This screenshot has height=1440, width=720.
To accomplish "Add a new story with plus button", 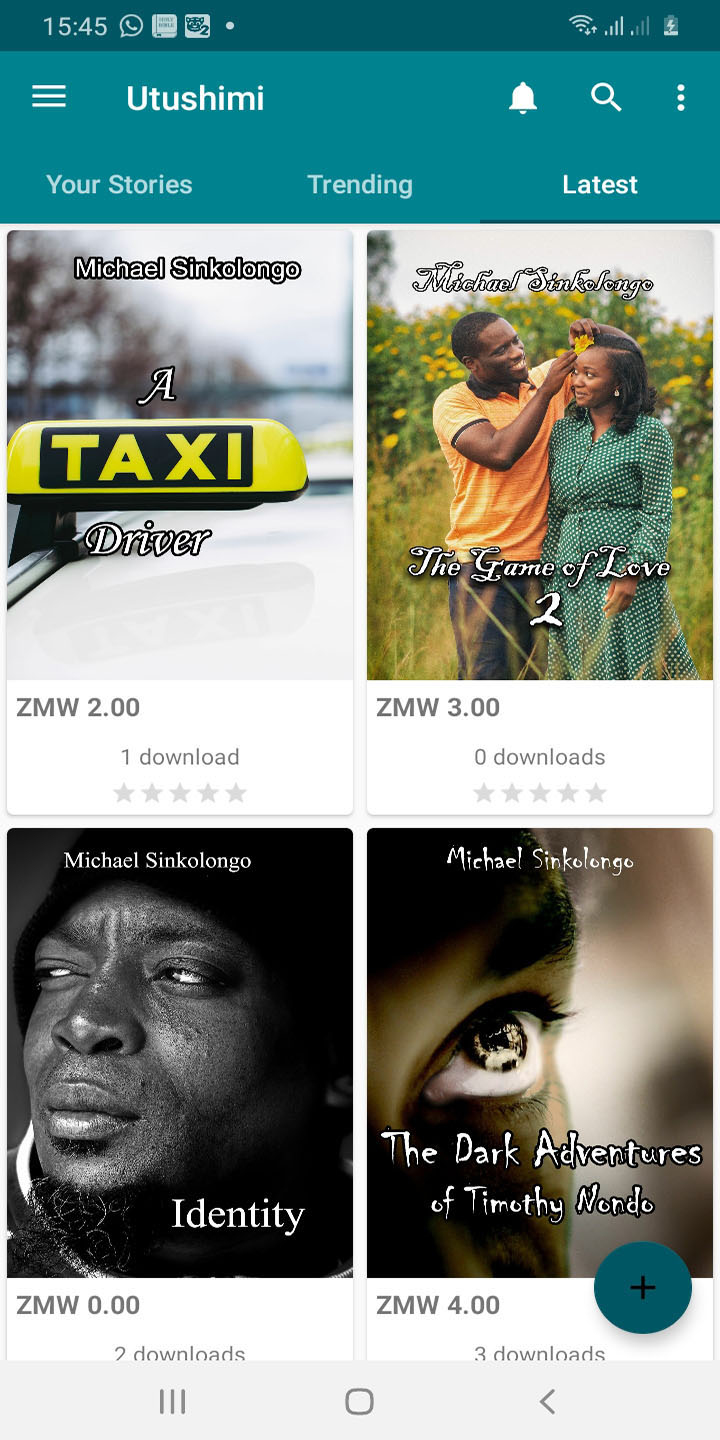I will (642, 1288).
